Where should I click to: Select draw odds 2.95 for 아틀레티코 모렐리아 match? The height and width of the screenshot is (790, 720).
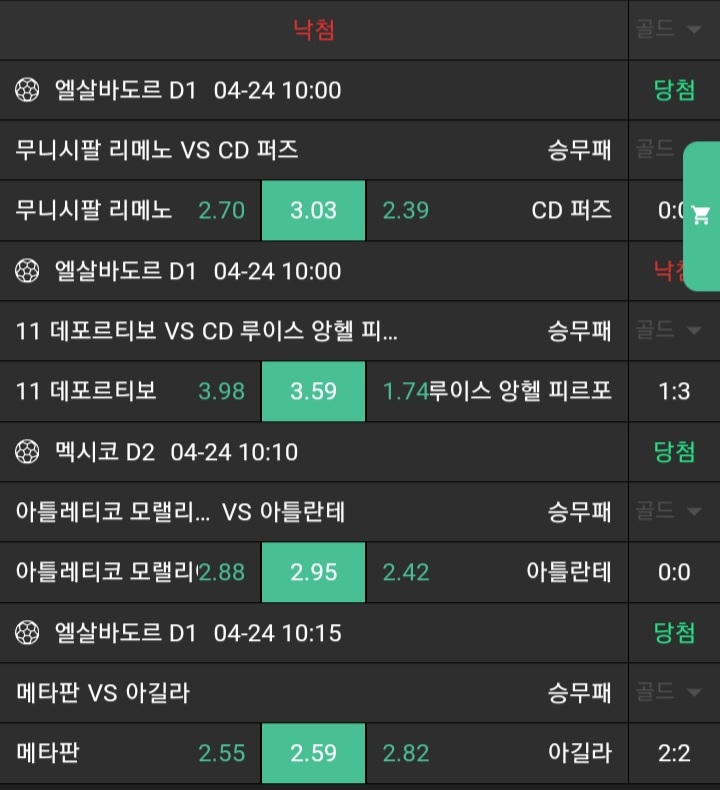(x=313, y=572)
